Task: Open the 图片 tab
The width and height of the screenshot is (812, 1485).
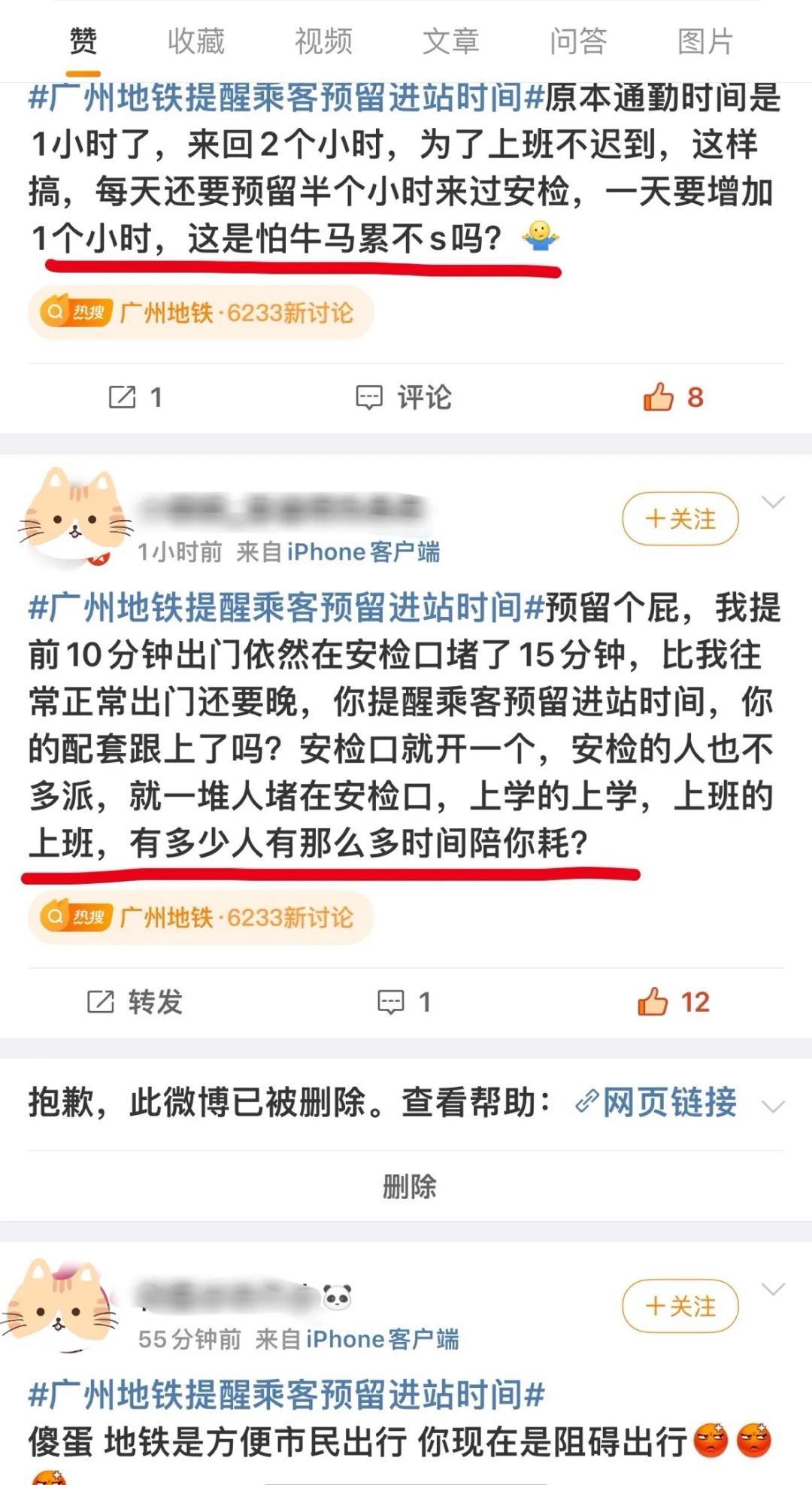Action: pyautogui.click(x=704, y=41)
